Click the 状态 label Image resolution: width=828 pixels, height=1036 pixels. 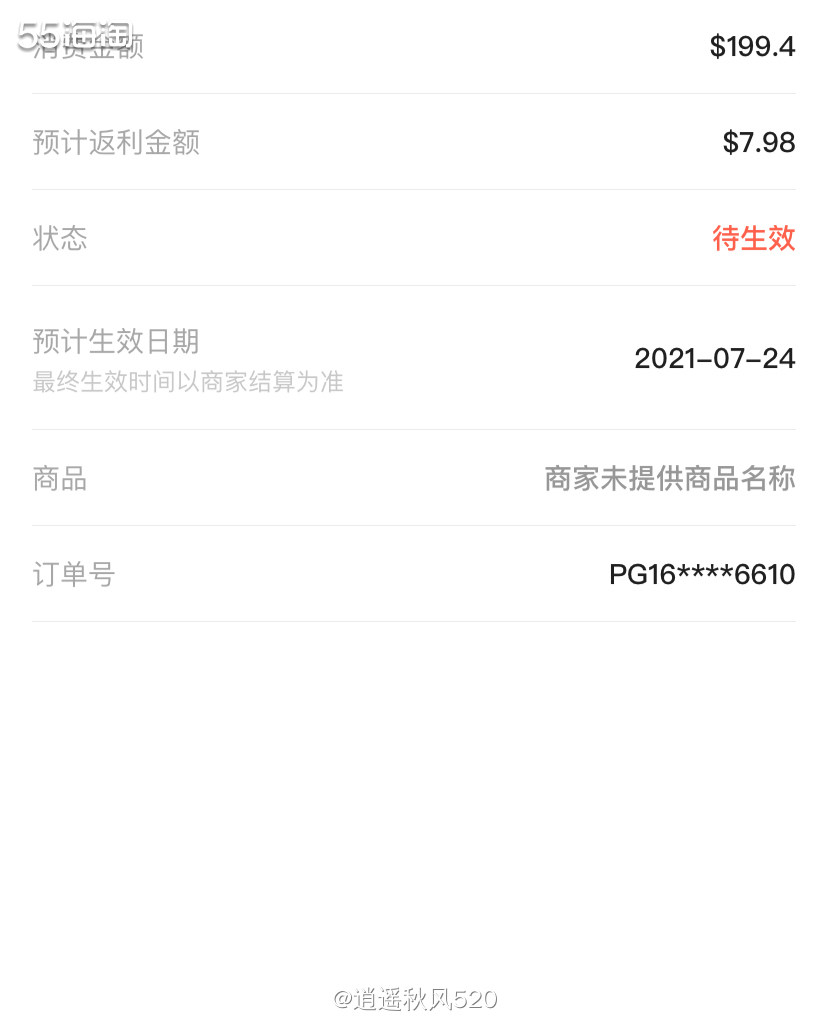60,239
